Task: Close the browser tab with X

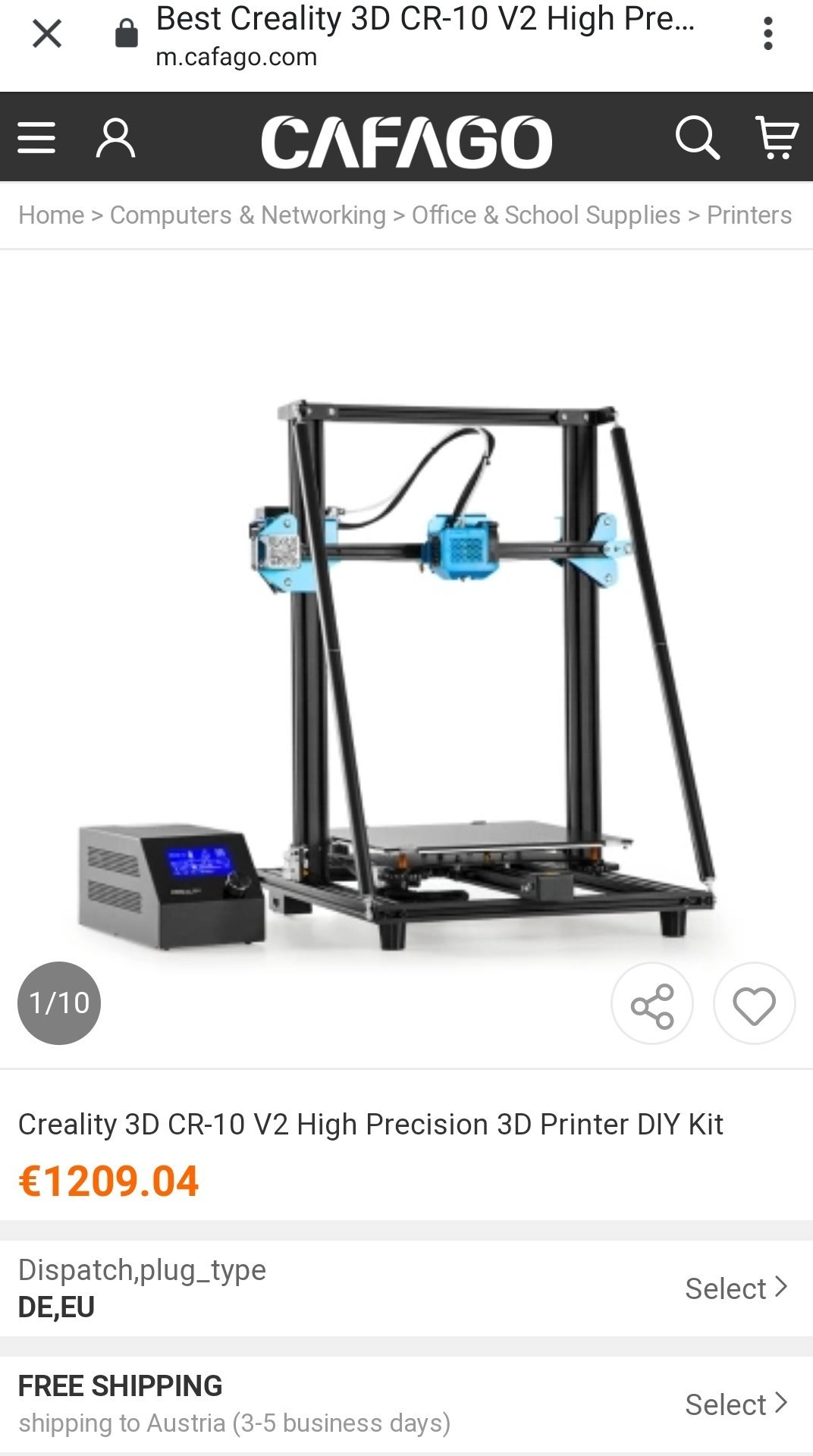Action: click(x=47, y=34)
